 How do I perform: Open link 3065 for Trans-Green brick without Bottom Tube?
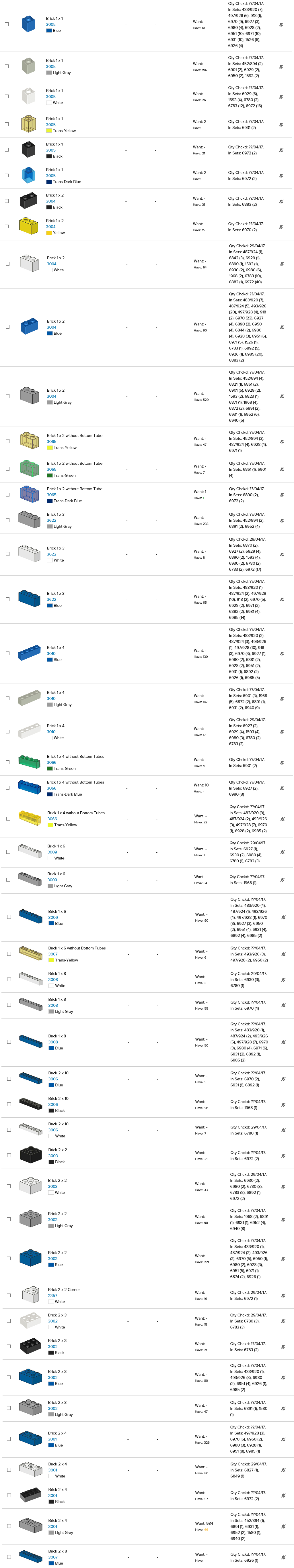coord(52,469)
